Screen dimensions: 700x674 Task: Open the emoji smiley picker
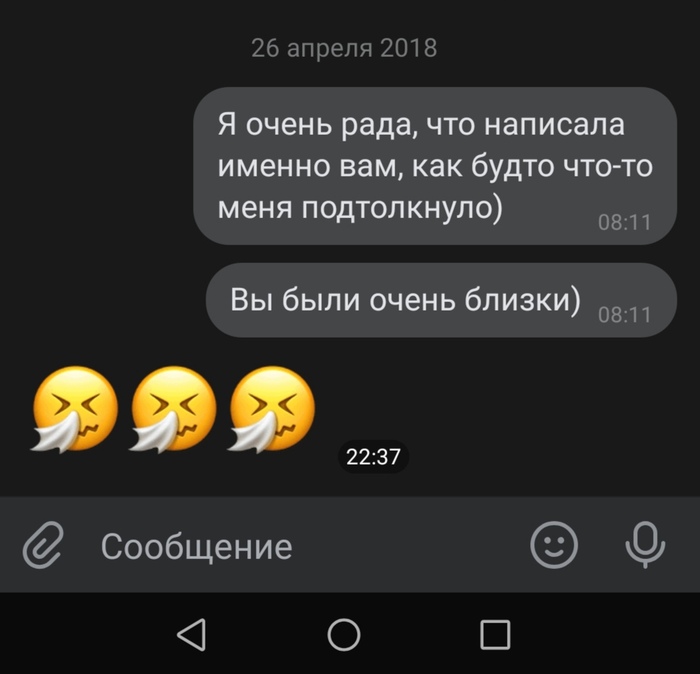554,545
